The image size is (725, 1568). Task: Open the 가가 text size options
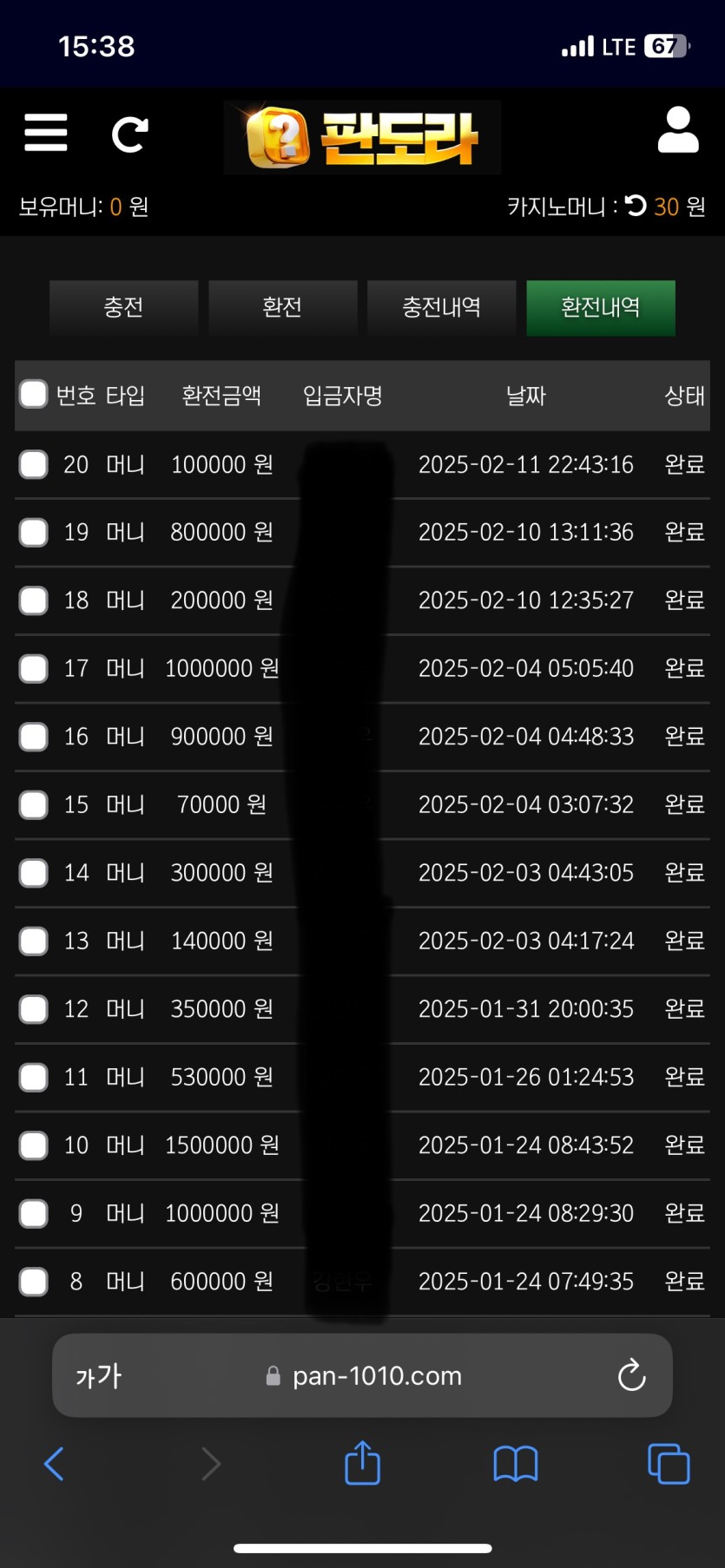pos(98,1375)
